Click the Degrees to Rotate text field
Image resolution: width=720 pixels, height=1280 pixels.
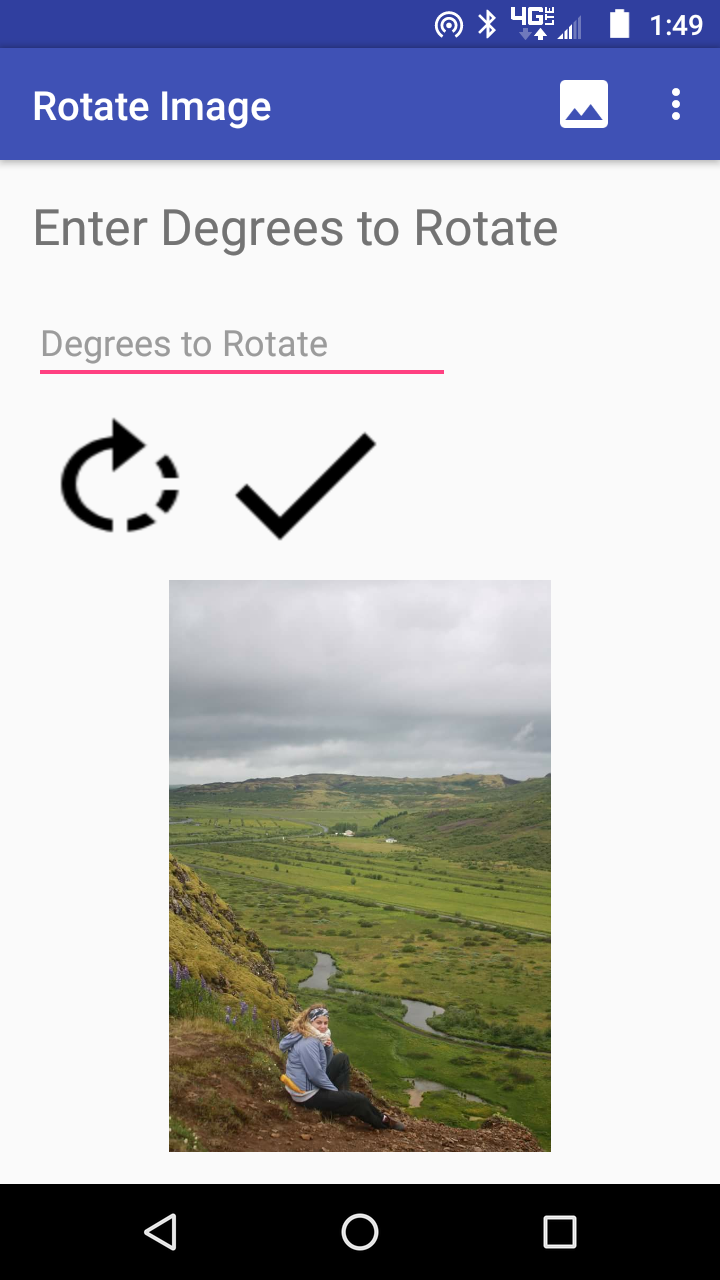pyautogui.click(x=240, y=344)
